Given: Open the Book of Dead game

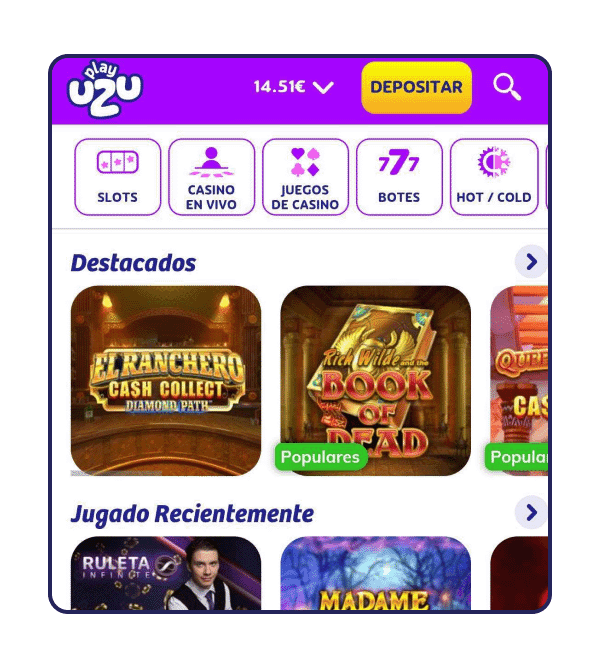Looking at the screenshot, I should (375, 380).
